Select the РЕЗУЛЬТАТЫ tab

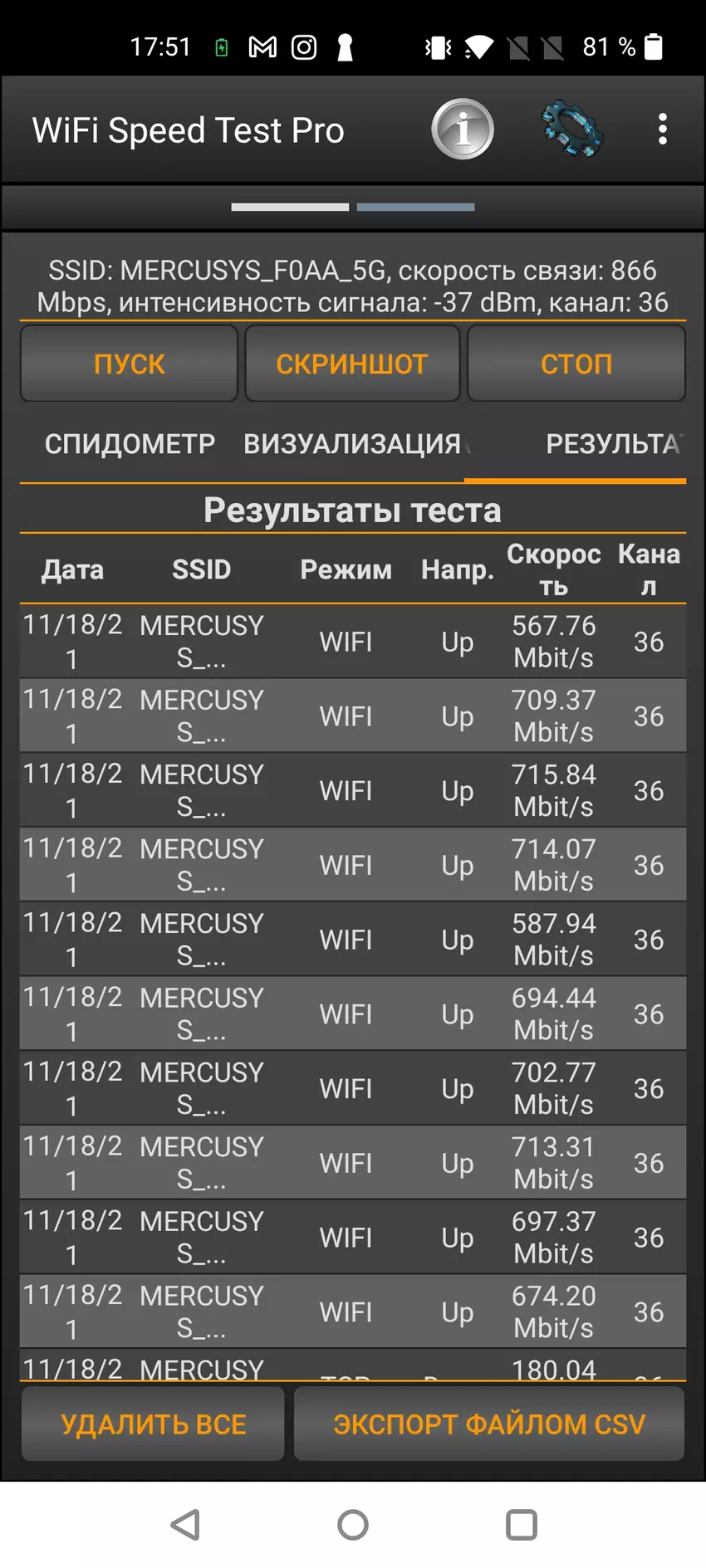[x=613, y=444]
